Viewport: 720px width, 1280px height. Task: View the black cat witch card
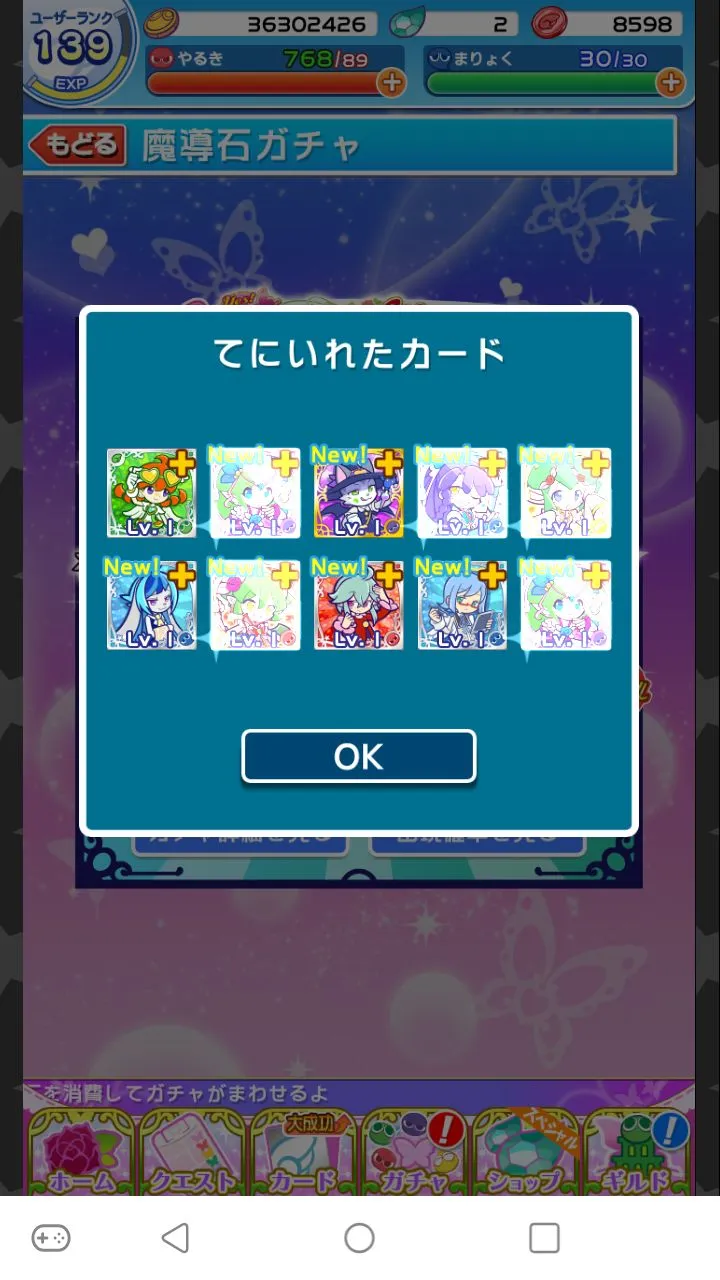click(x=358, y=493)
